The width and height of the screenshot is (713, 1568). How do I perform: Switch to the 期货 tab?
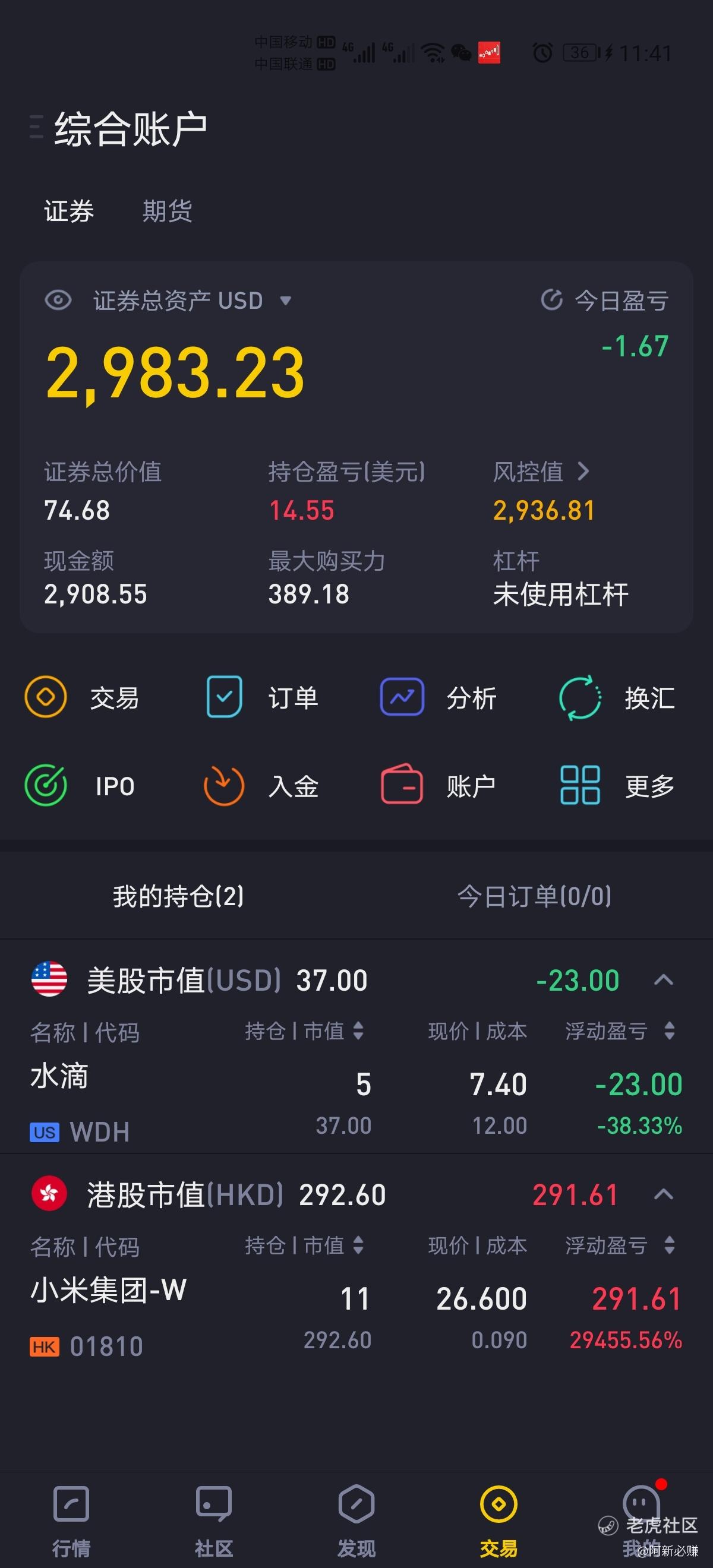(168, 211)
